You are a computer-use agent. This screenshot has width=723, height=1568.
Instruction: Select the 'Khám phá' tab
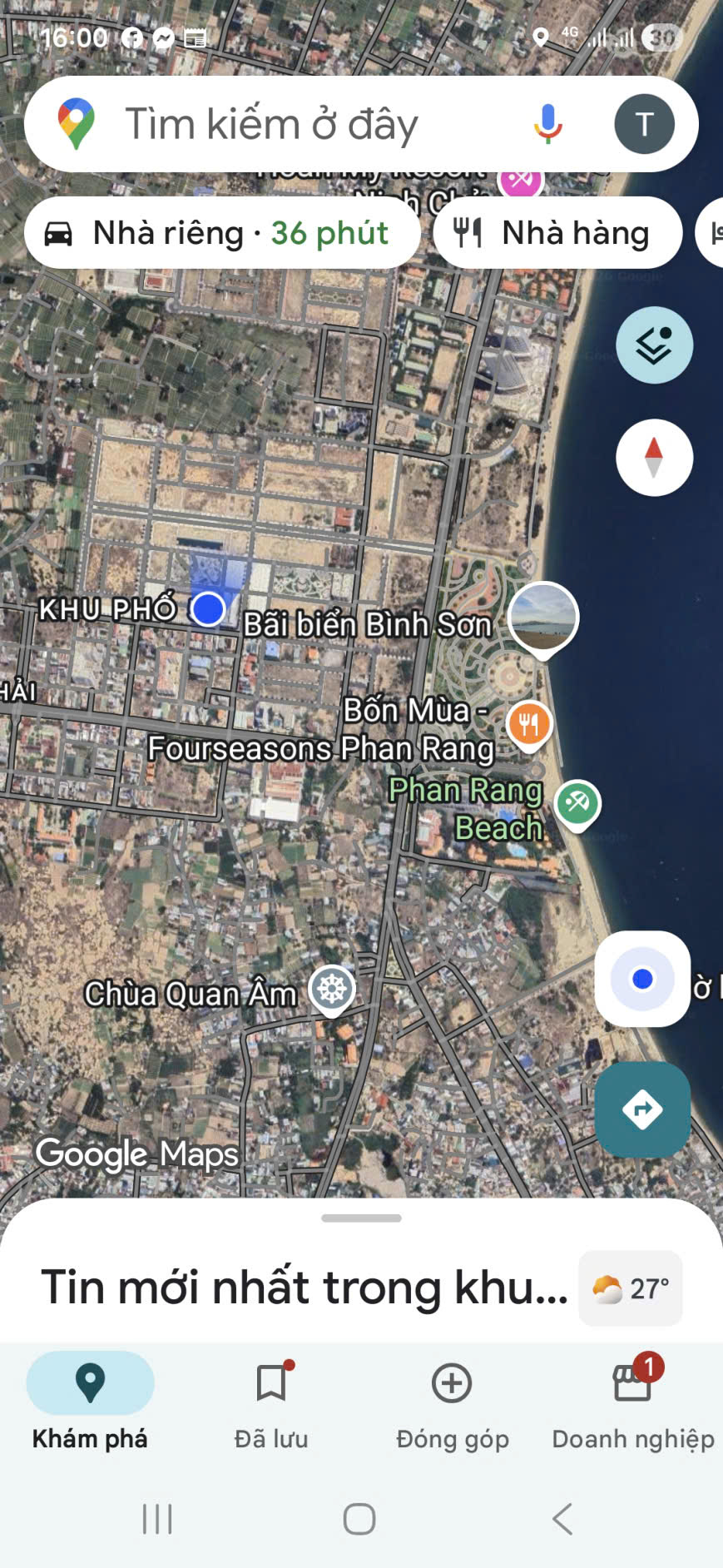(x=90, y=1400)
